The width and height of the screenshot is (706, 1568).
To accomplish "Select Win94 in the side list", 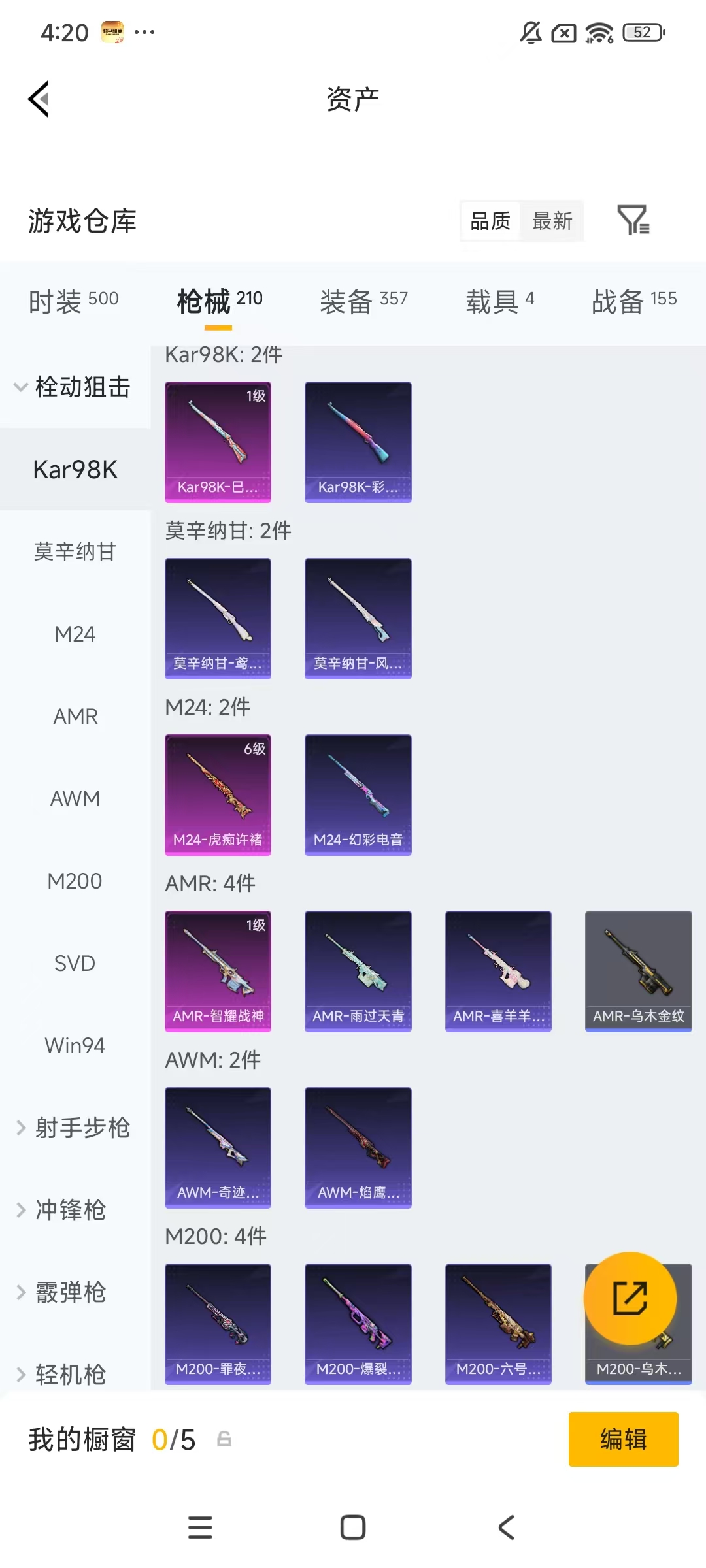I will pos(75,1045).
